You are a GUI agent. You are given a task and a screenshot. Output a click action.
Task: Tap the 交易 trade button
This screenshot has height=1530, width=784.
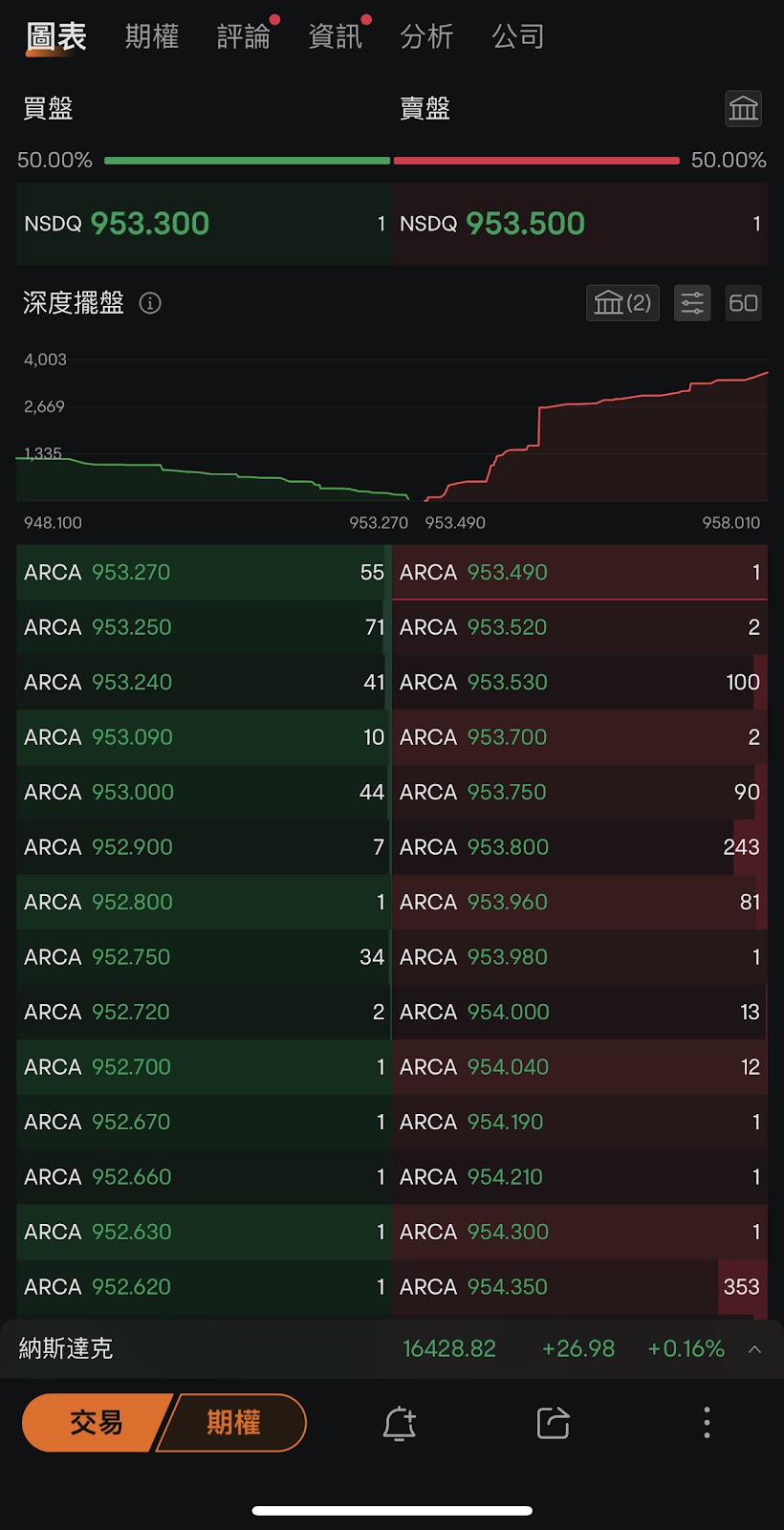point(94,1423)
